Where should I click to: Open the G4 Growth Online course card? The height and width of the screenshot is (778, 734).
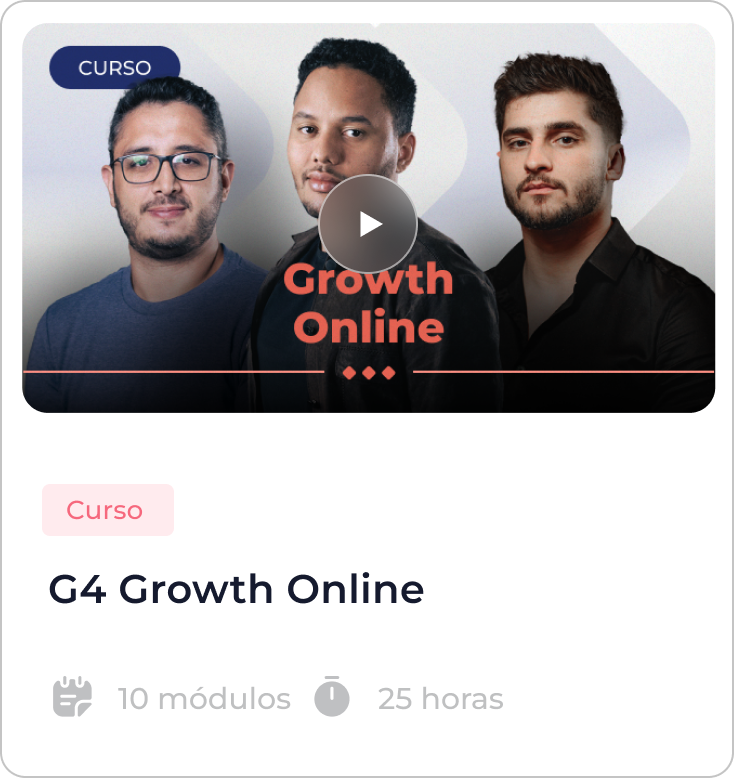click(236, 590)
